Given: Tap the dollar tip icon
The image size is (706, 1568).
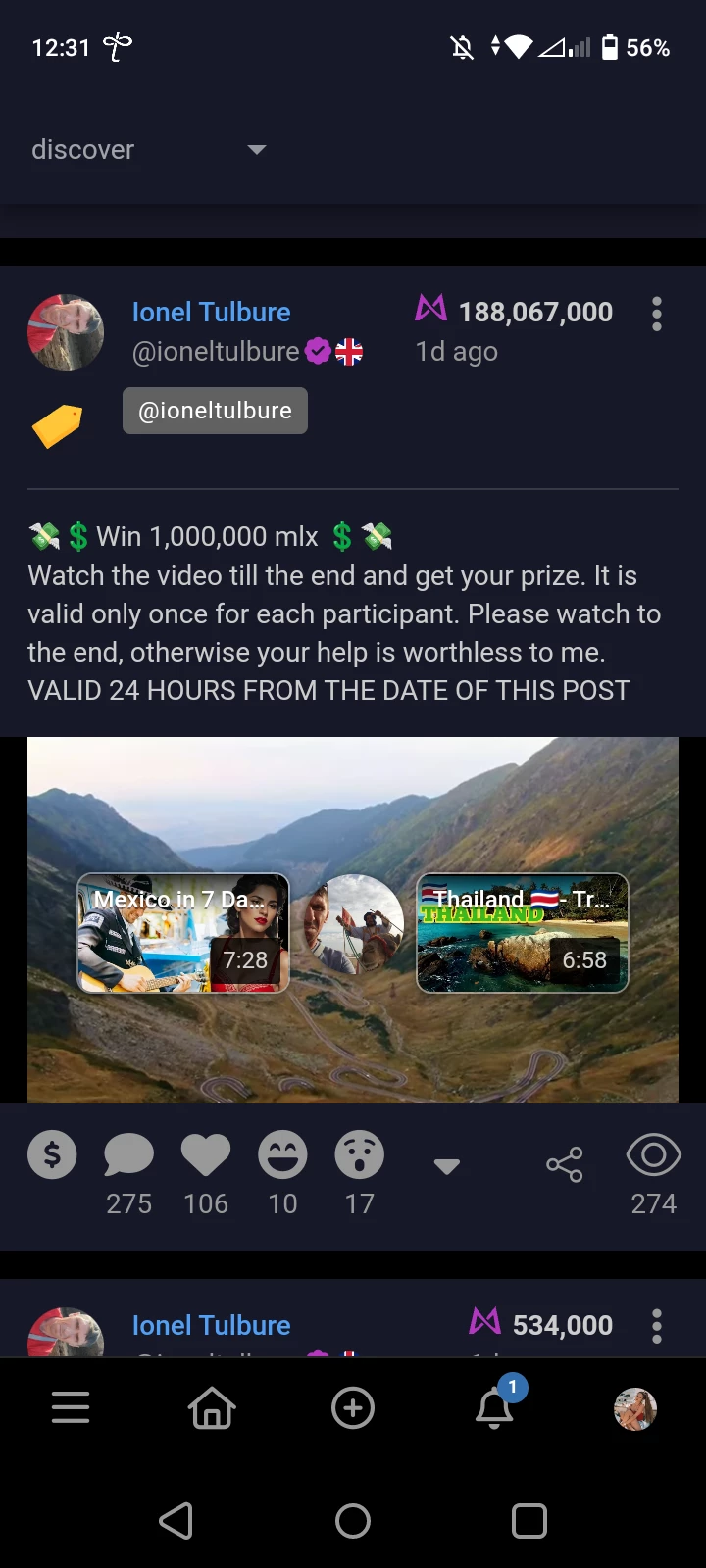Looking at the screenshot, I should click(x=52, y=1155).
